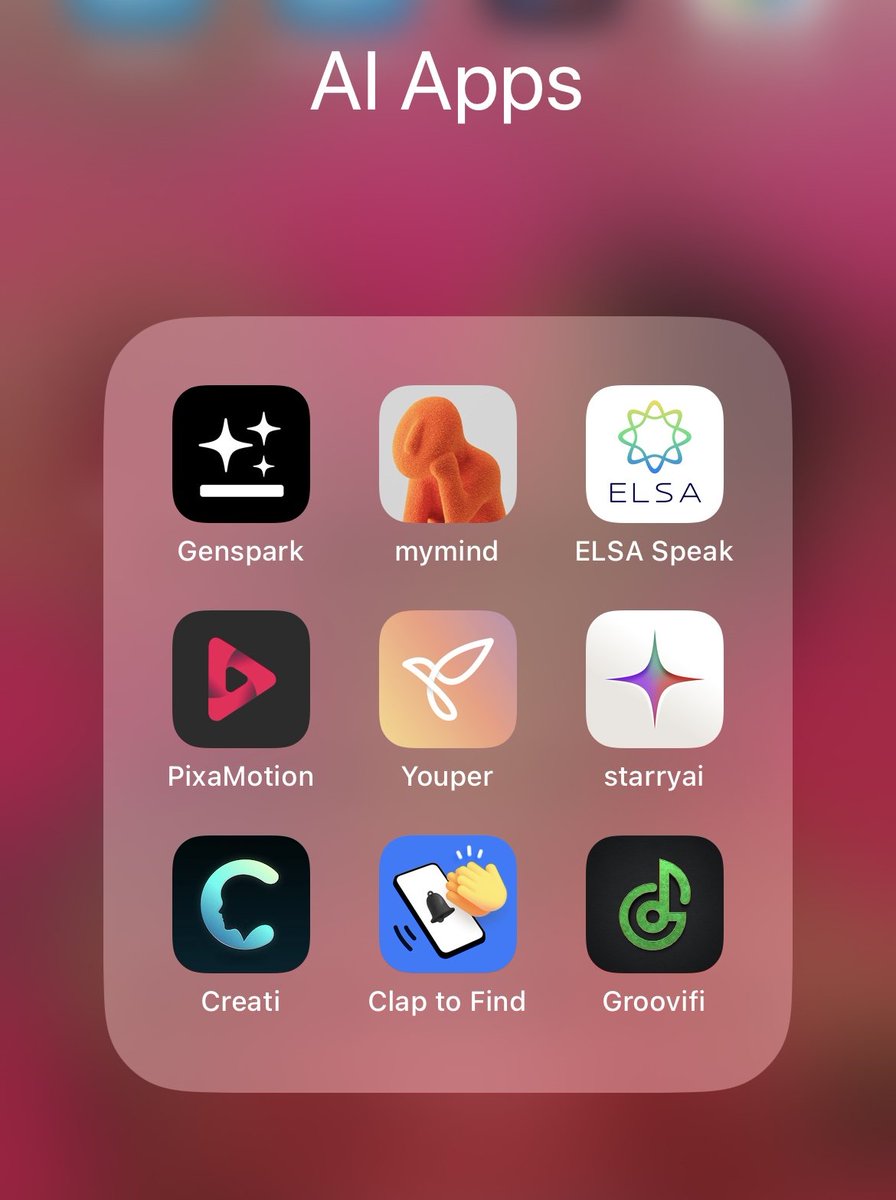Open the Creati app
The height and width of the screenshot is (1200, 896).
coord(241,904)
